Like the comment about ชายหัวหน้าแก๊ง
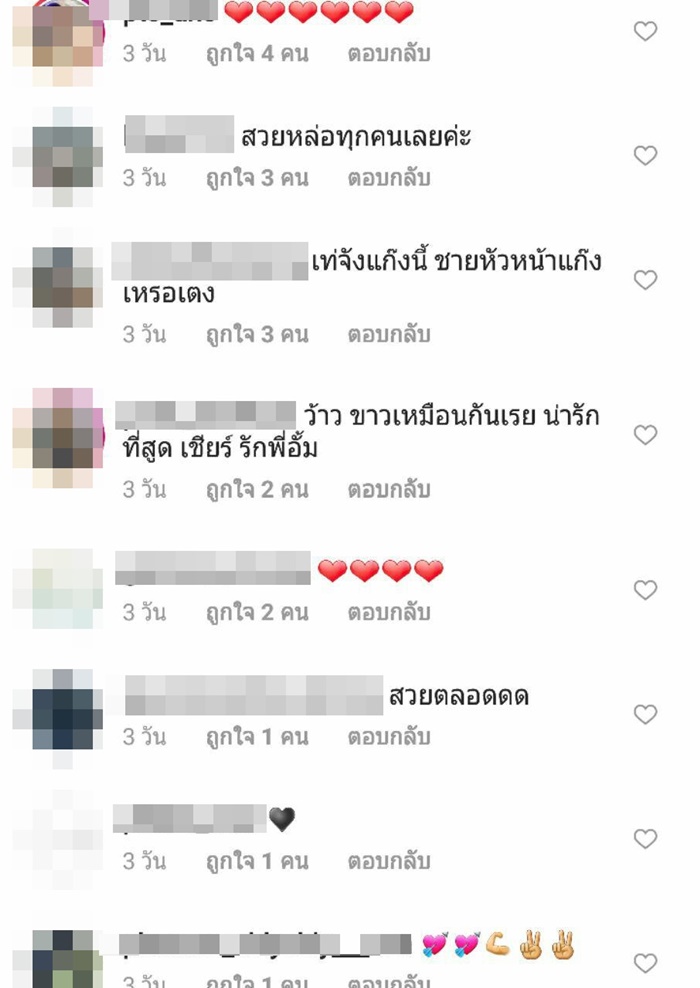Viewport: 700px width, 988px height. [646, 280]
